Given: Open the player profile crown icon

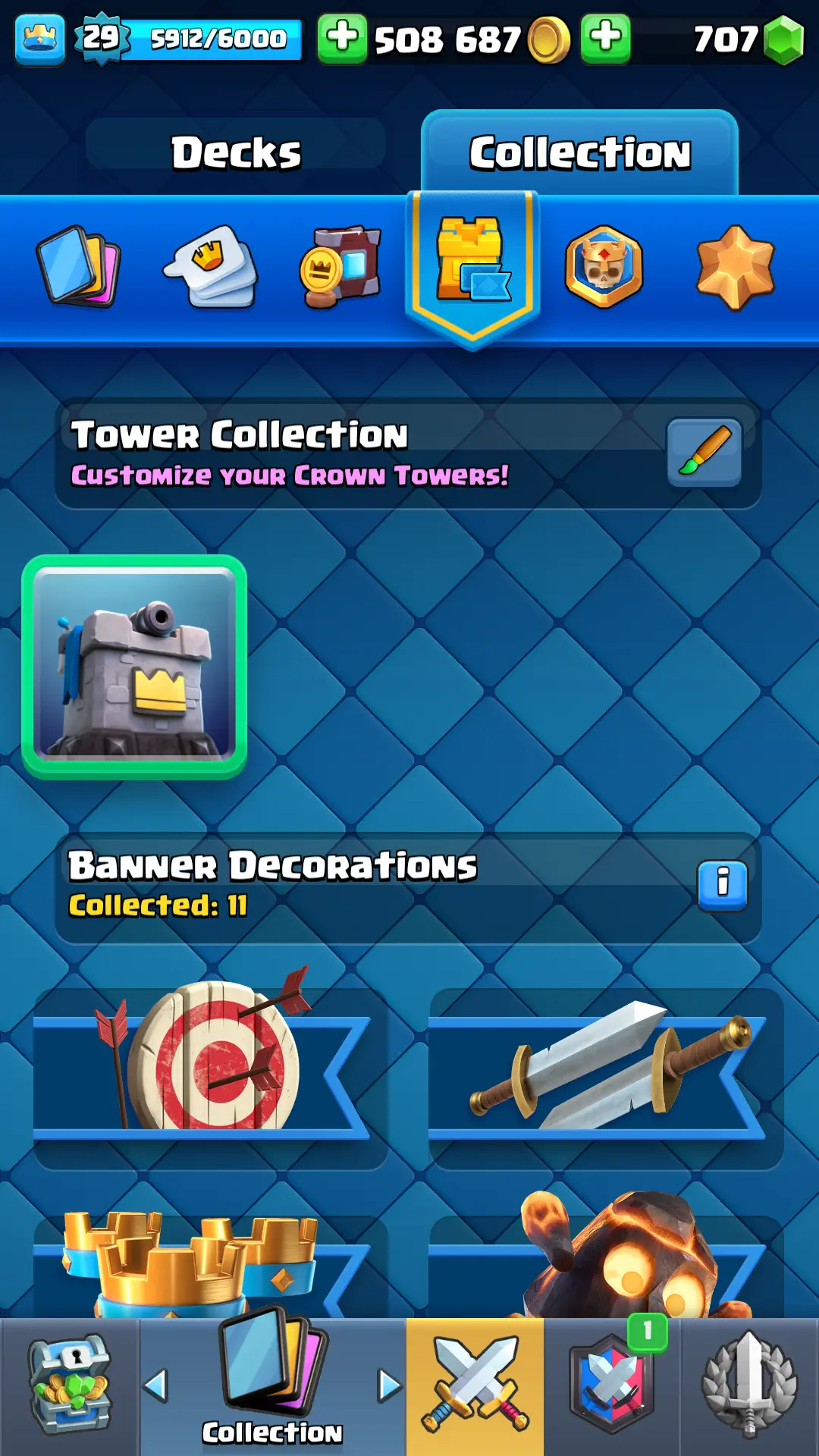Looking at the screenshot, I should point(39,38).
